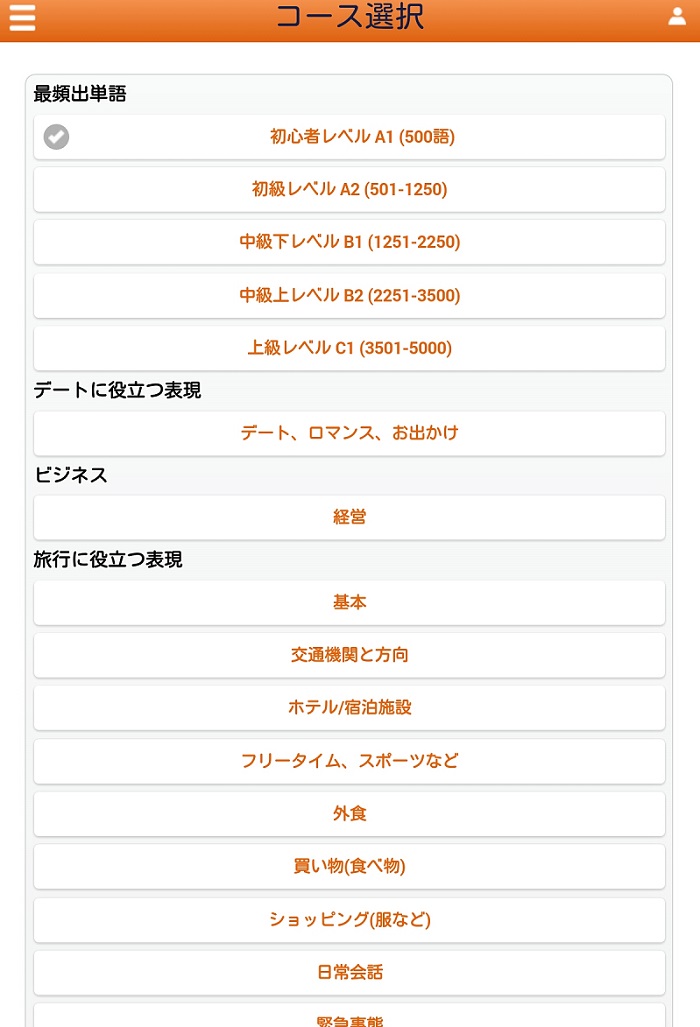Select 中級上レベル B2 (2251-3500)
Screen dimensions: 700x1027
(350, 295)
